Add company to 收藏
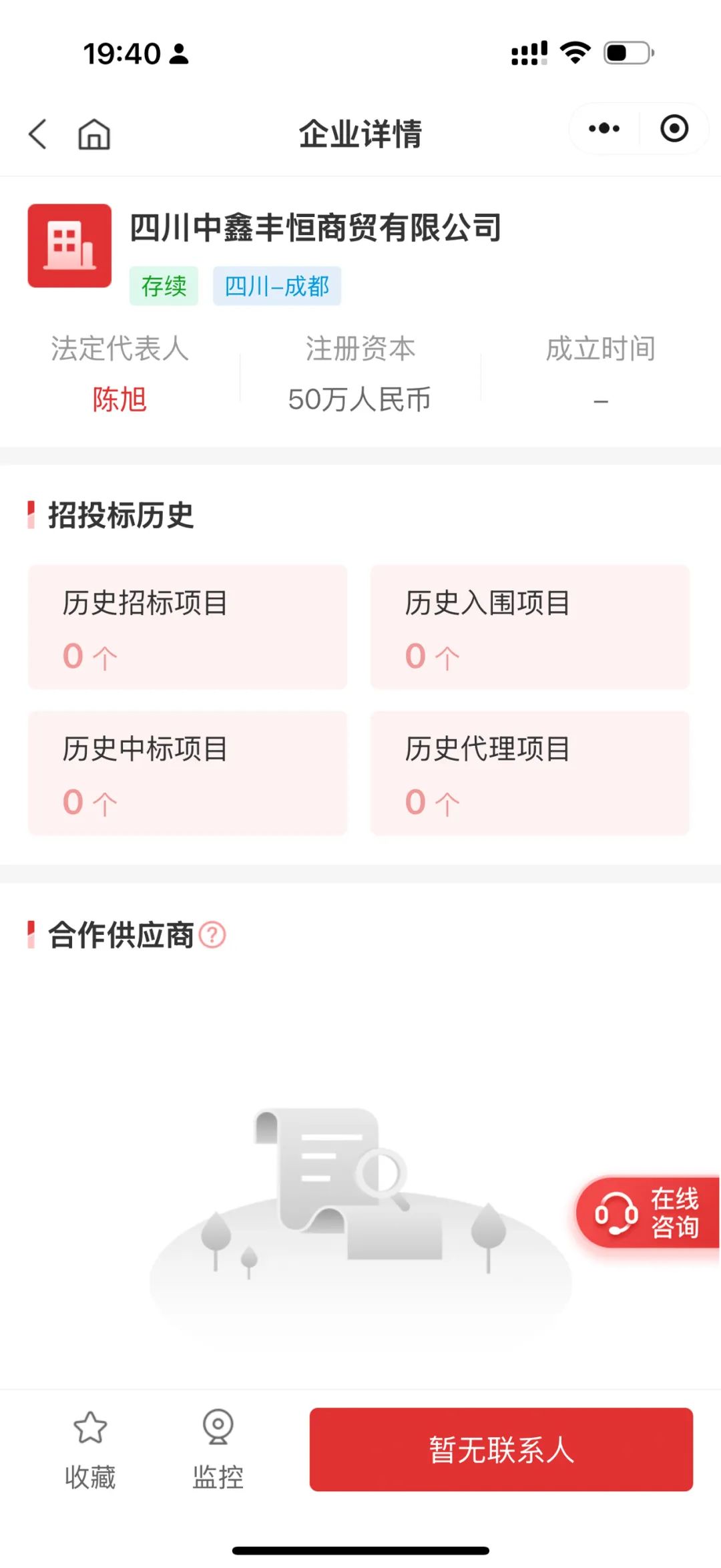The image size is (721, 1568). coord(90,1449)
